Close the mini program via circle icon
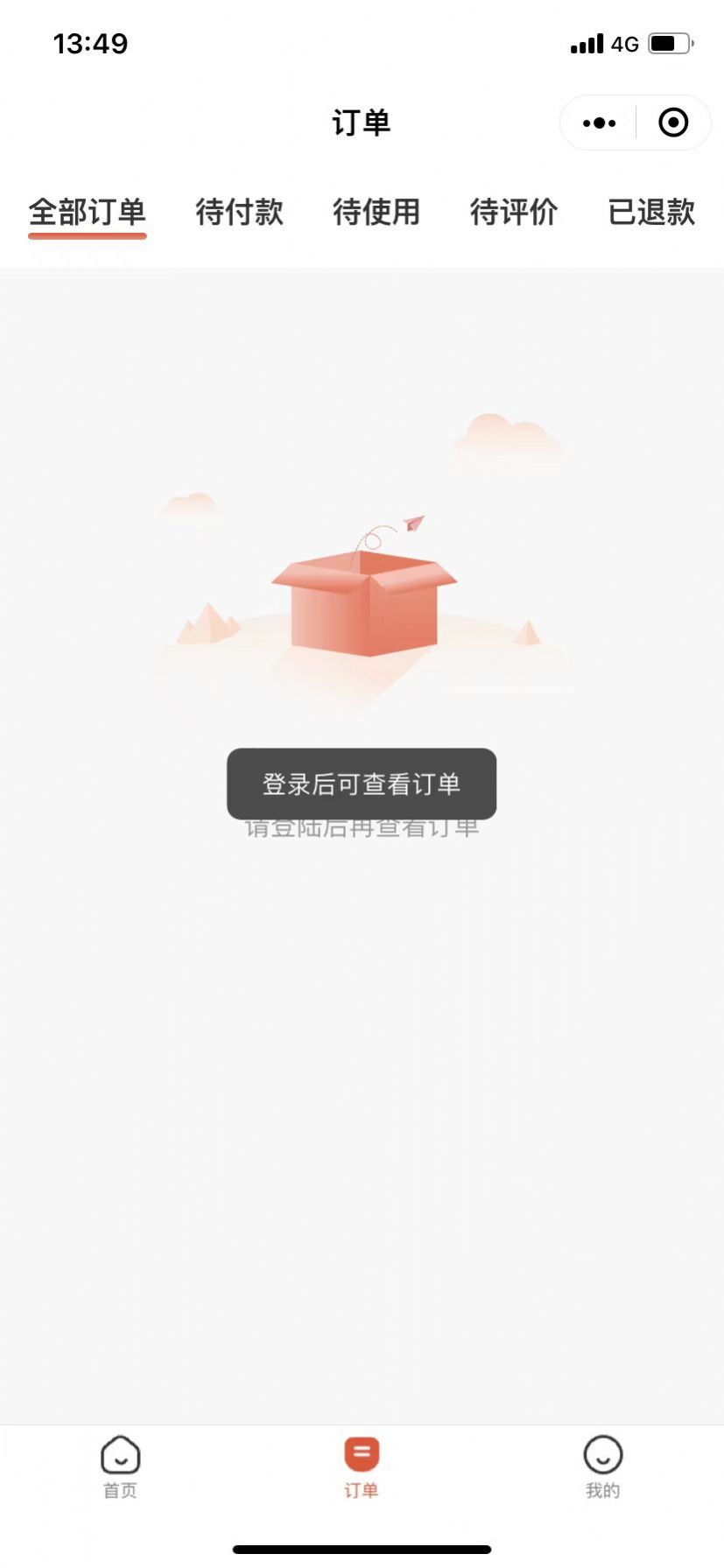The image size is (724, 1568). 672,123
